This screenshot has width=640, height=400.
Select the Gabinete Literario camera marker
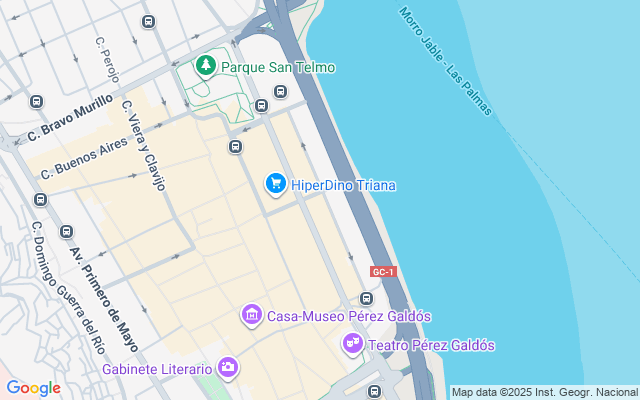228,368
